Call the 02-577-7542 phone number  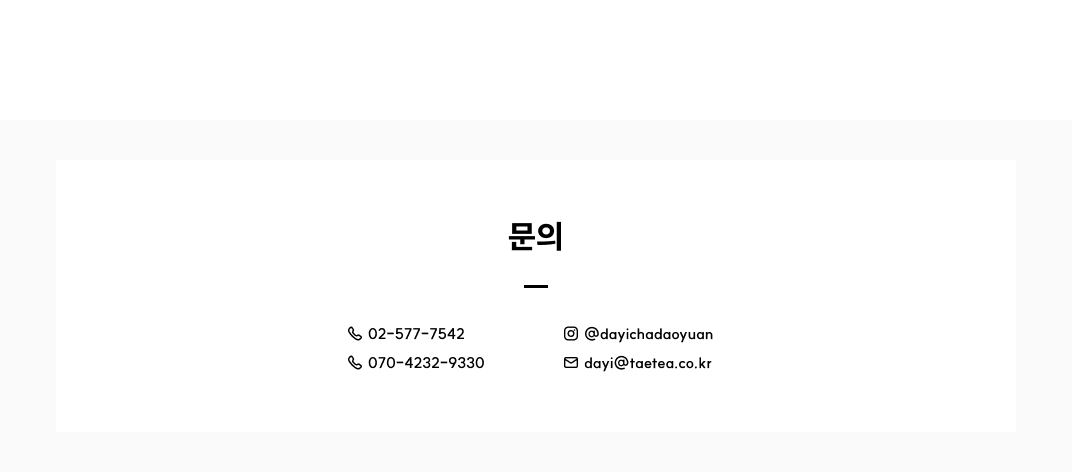pos(415,334)
